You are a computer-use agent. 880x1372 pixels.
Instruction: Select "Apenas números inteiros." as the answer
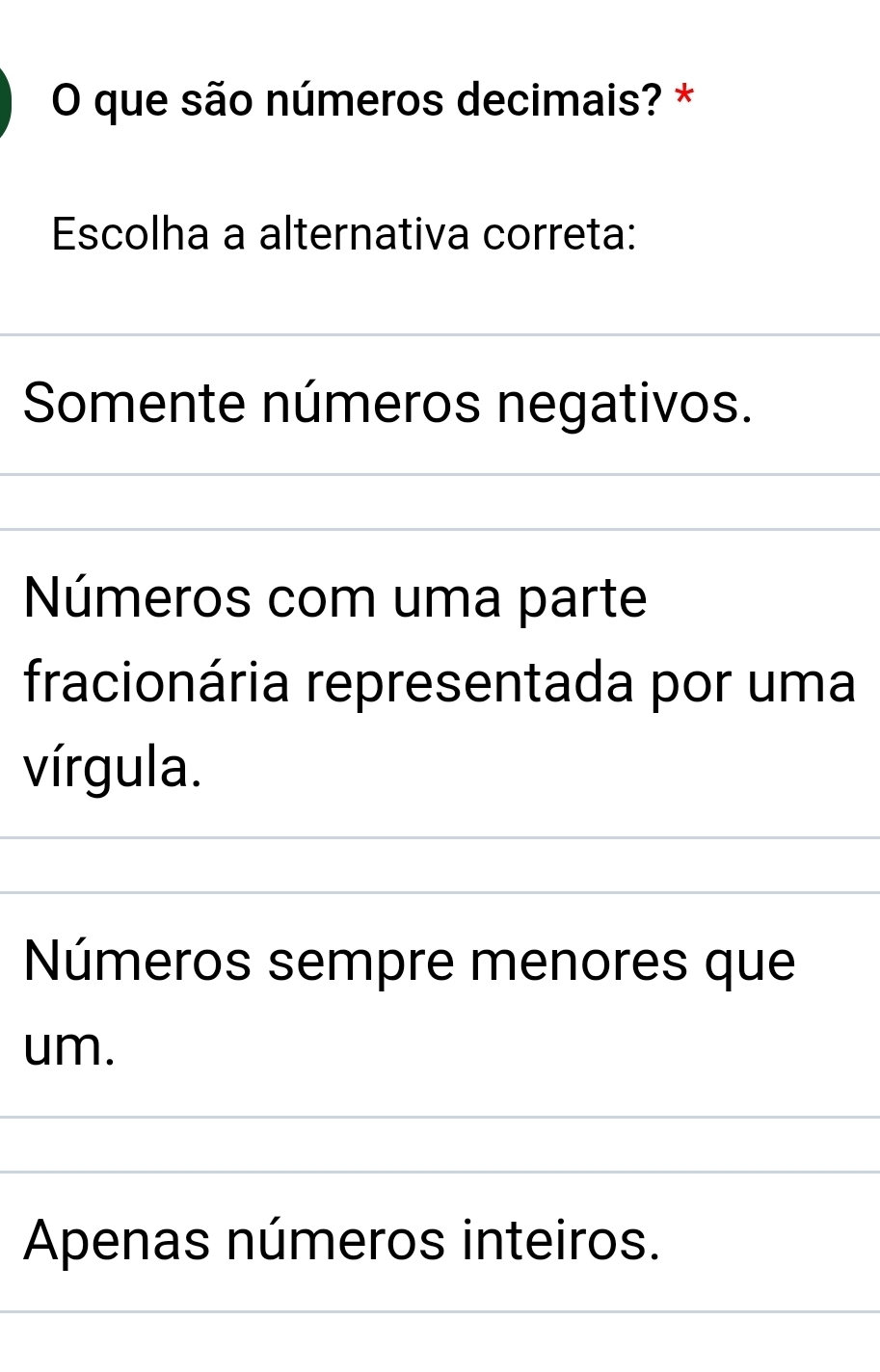(x=343, y=1241)
